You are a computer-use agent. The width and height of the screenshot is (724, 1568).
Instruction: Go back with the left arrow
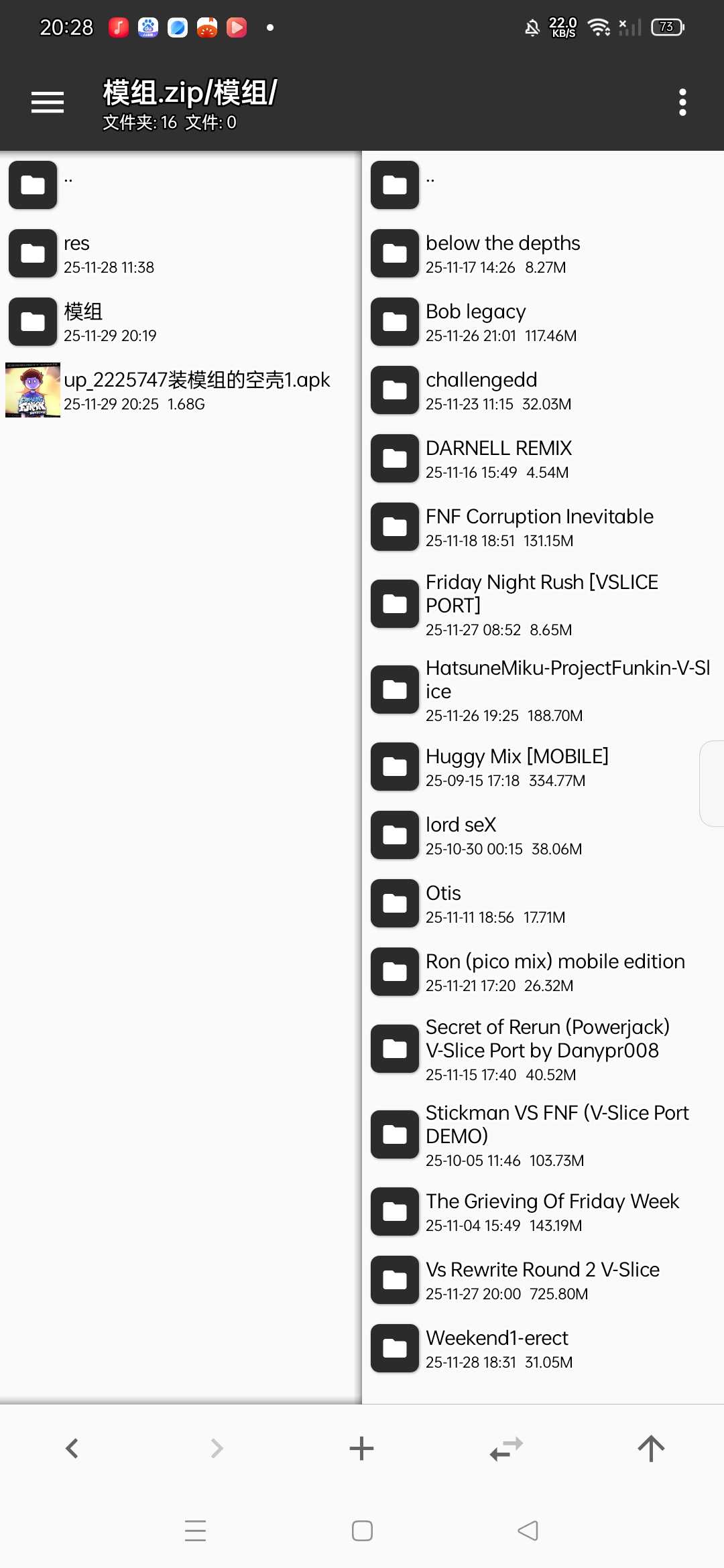[x=72, y=1448]
